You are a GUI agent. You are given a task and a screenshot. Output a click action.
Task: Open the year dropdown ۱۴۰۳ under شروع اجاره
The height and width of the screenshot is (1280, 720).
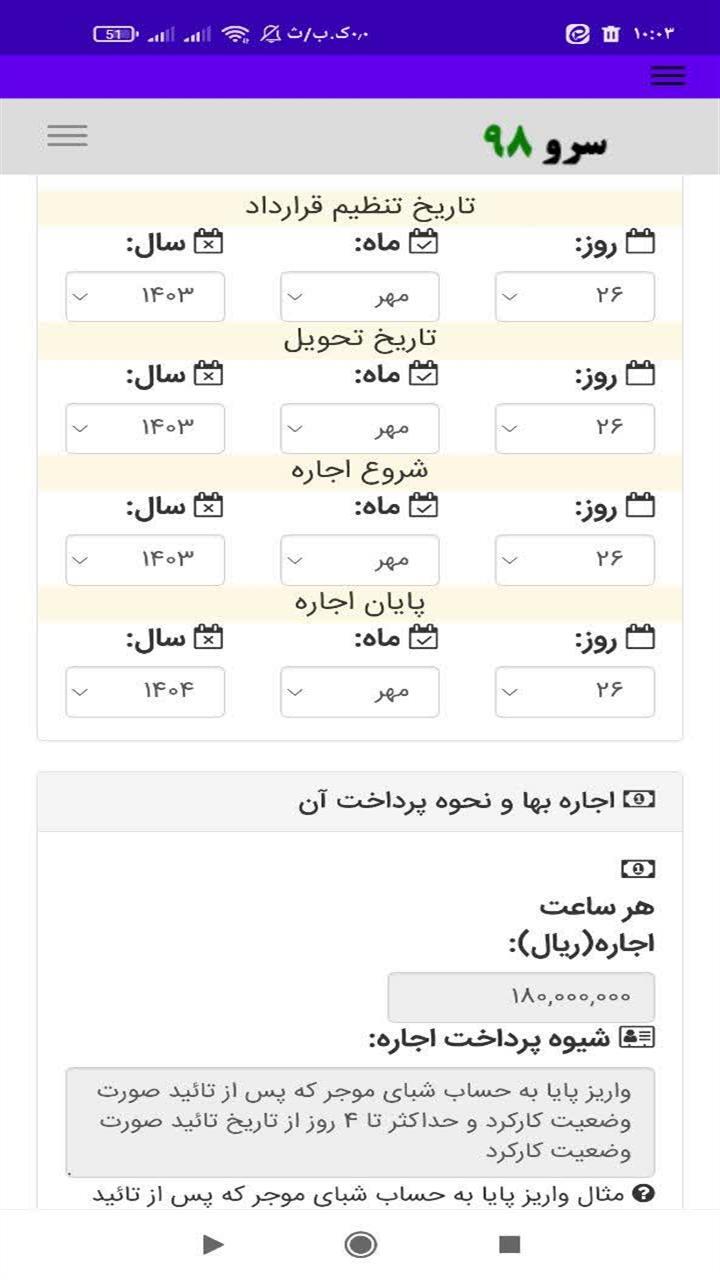145,560
